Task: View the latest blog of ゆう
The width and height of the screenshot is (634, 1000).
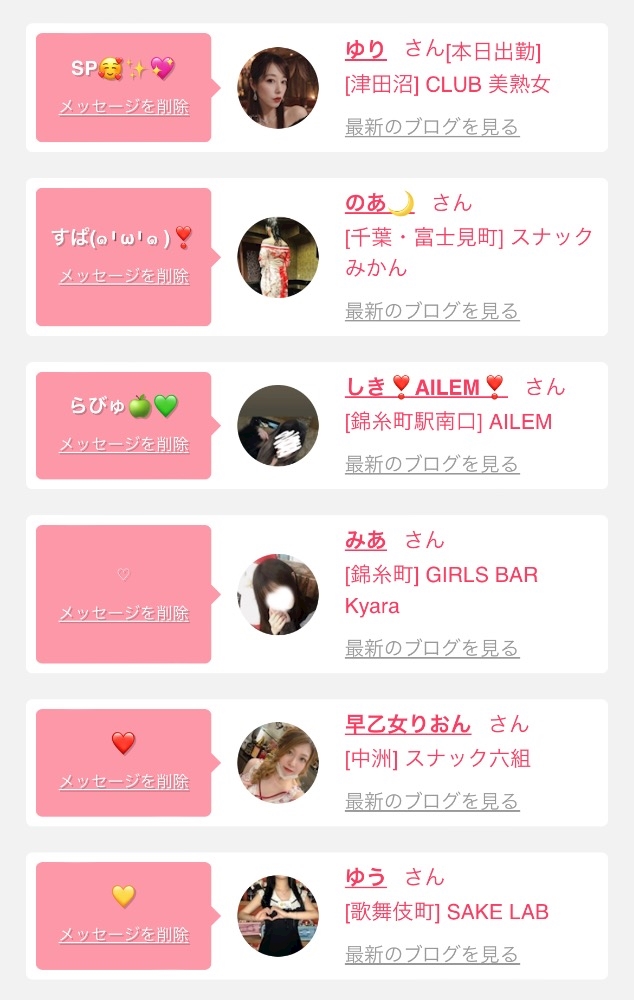Action: point(432,954)
